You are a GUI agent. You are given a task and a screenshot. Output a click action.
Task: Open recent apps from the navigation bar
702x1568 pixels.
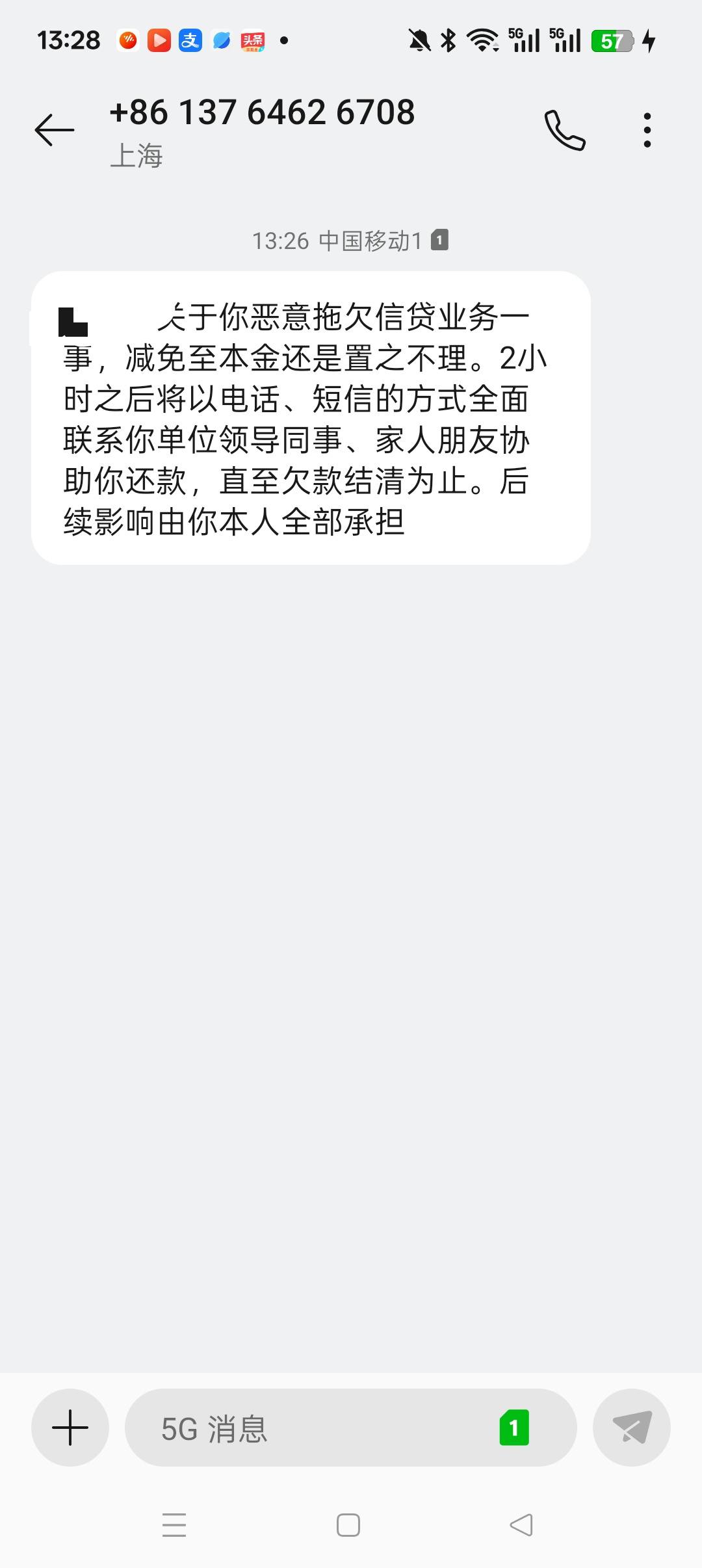174,1525
